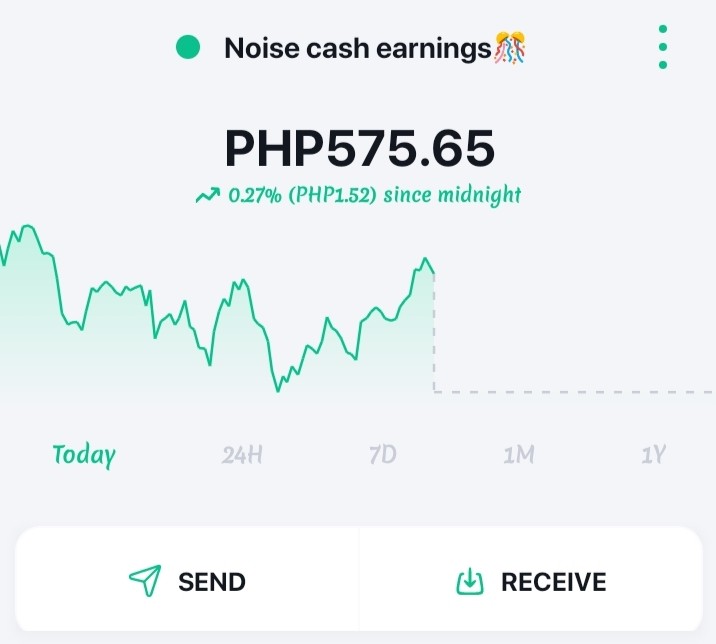Open the three-dot overflow menu

tap(663, 47)
